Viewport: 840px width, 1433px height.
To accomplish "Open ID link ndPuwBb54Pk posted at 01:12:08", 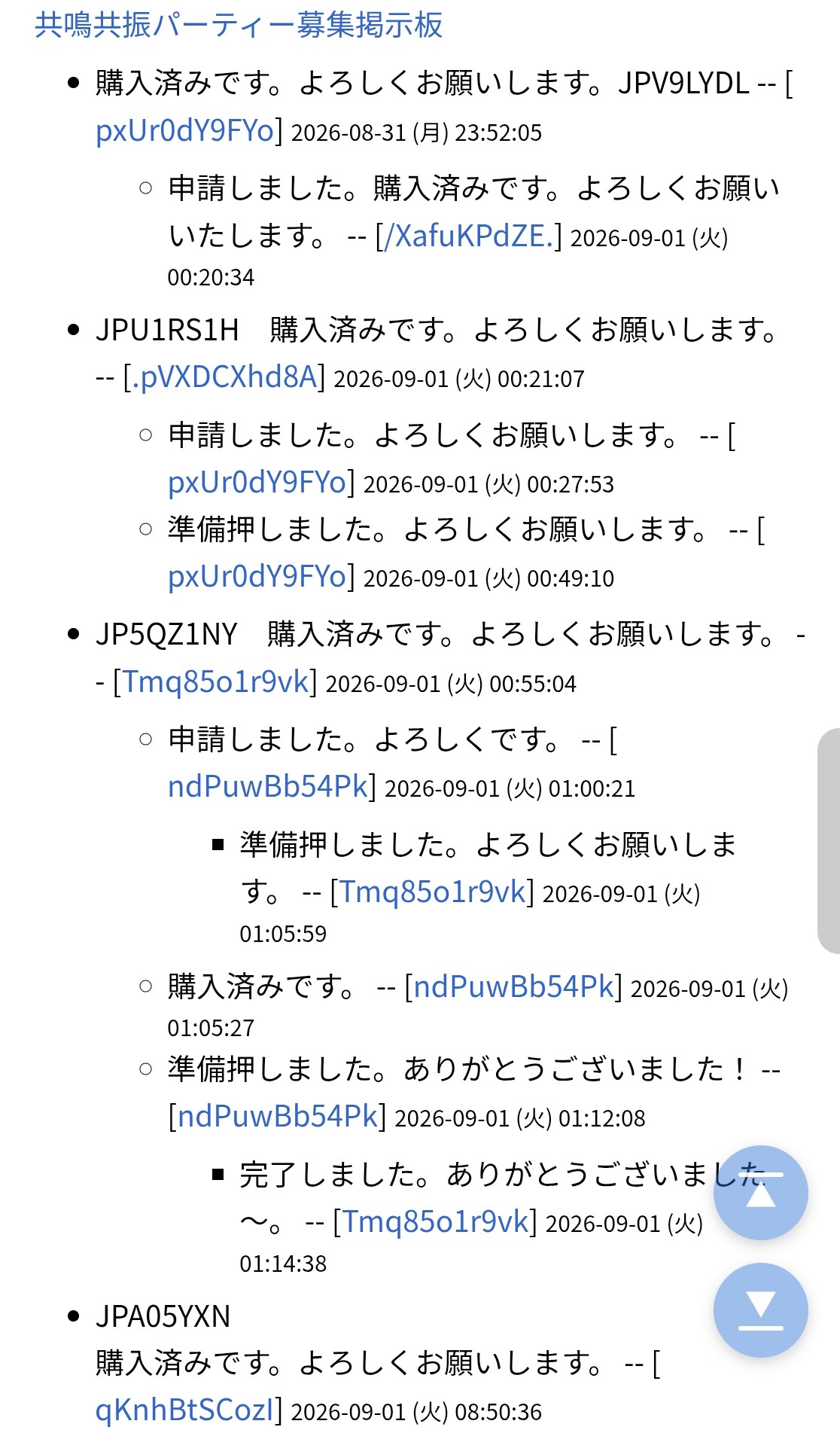I will click(277, 1117).
